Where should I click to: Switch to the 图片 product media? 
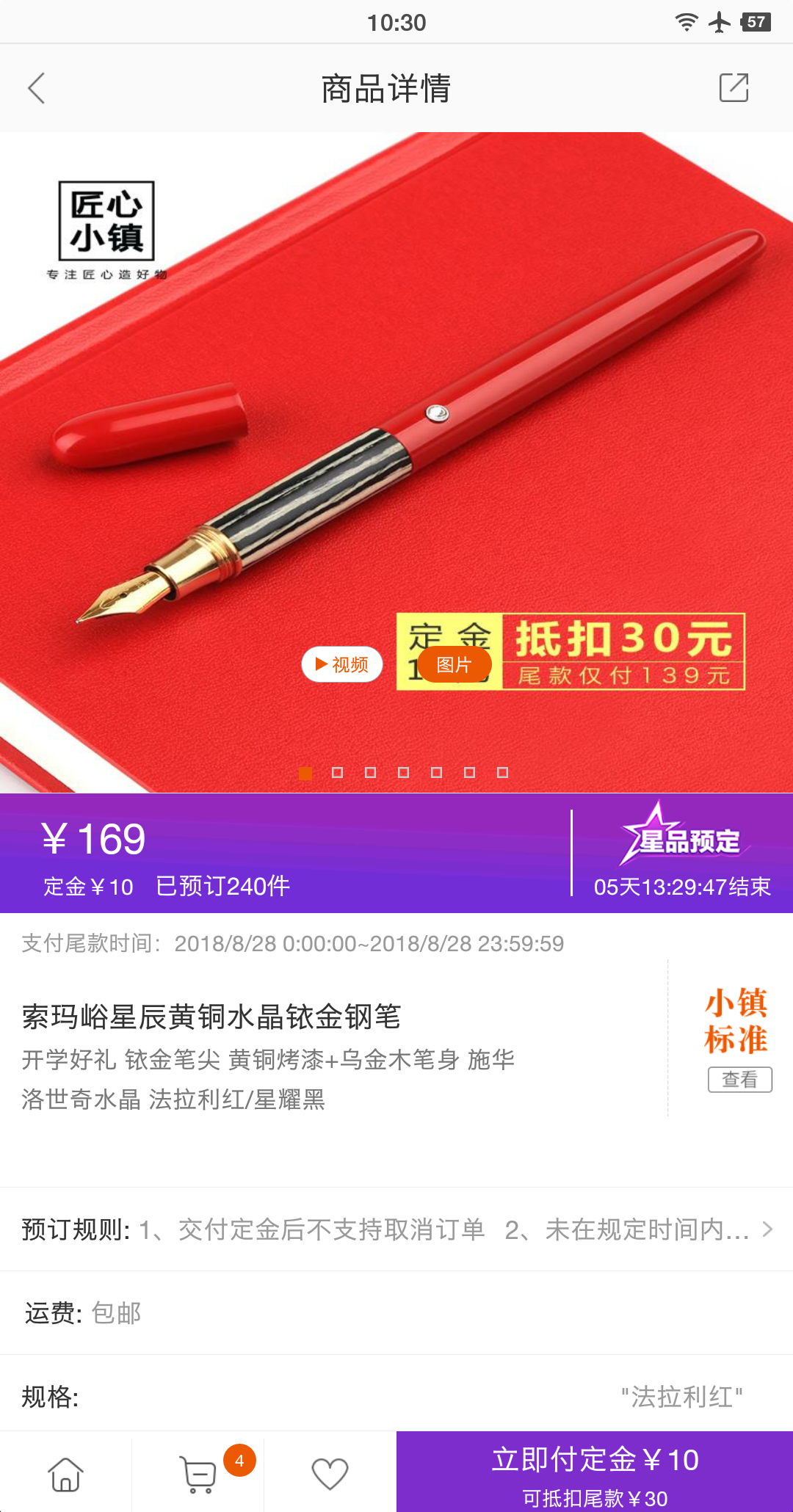[x=454, y=664]
